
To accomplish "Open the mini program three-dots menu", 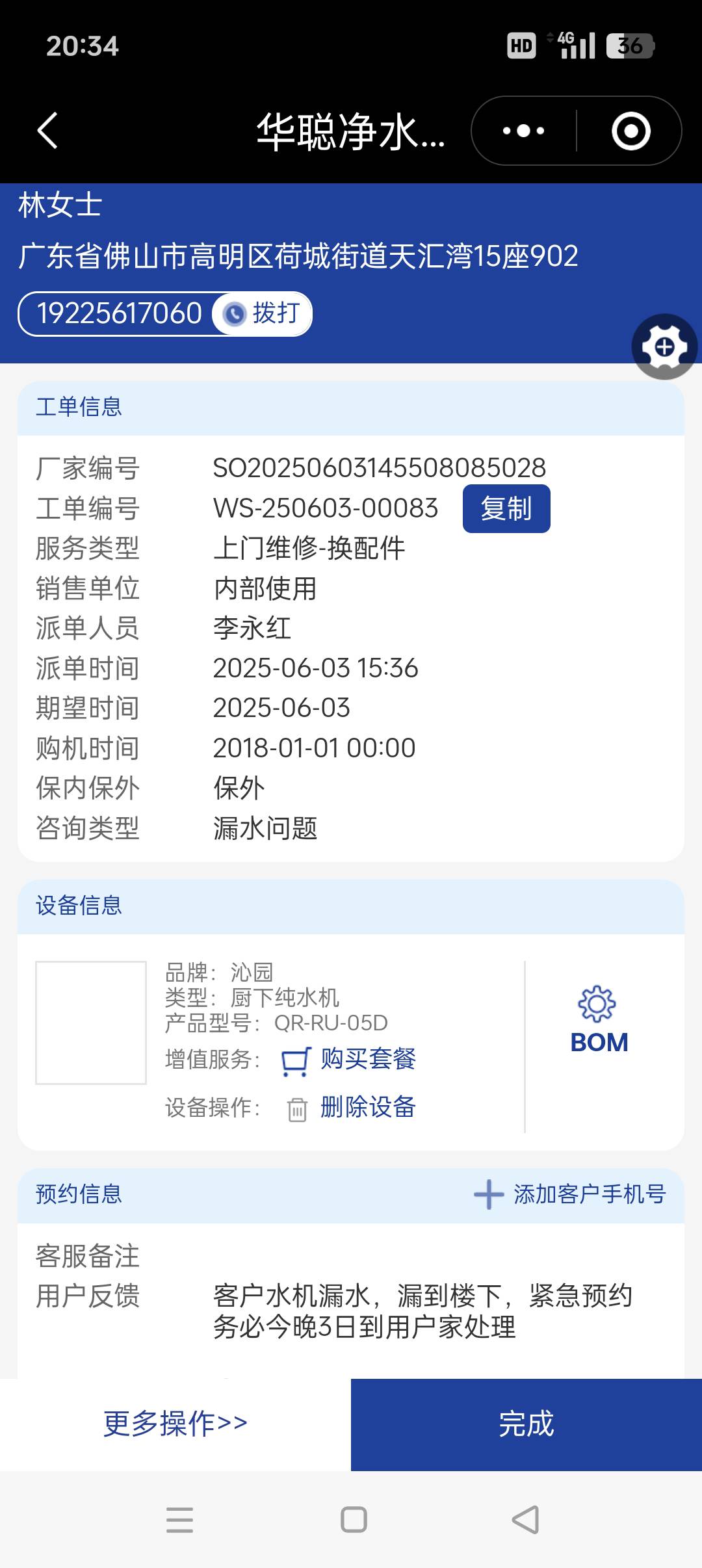I will pos(524,131).
